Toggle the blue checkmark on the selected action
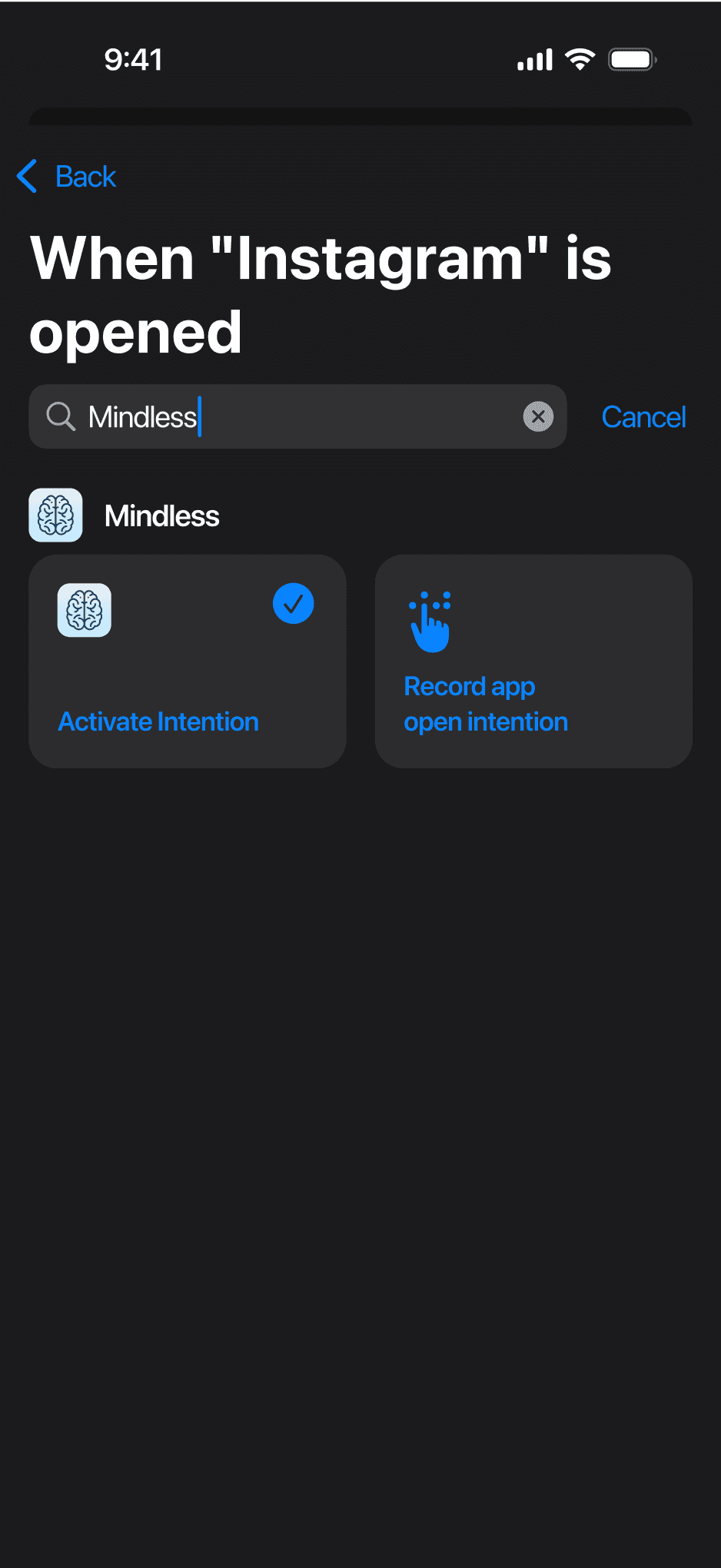 293,604
